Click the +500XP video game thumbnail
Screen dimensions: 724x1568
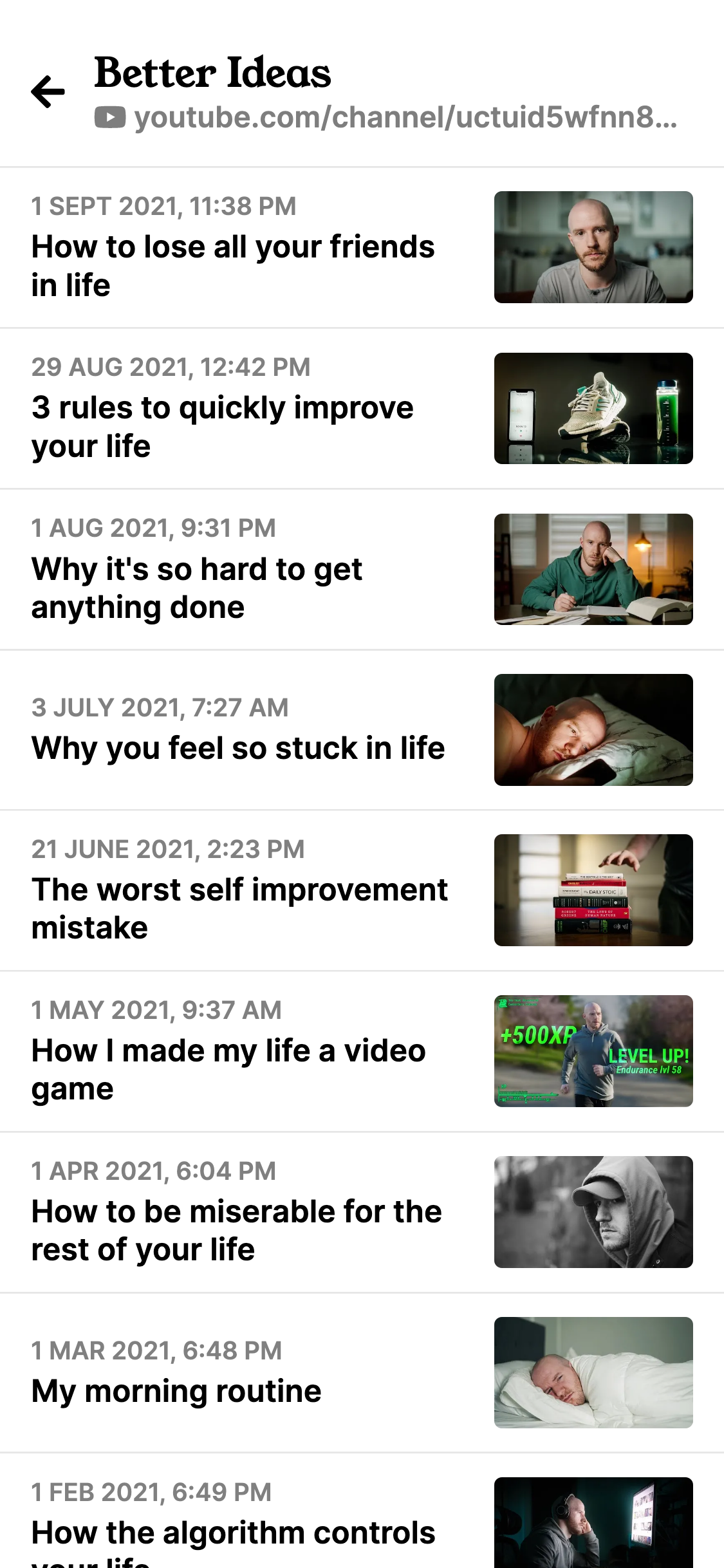coord(593,1051)
